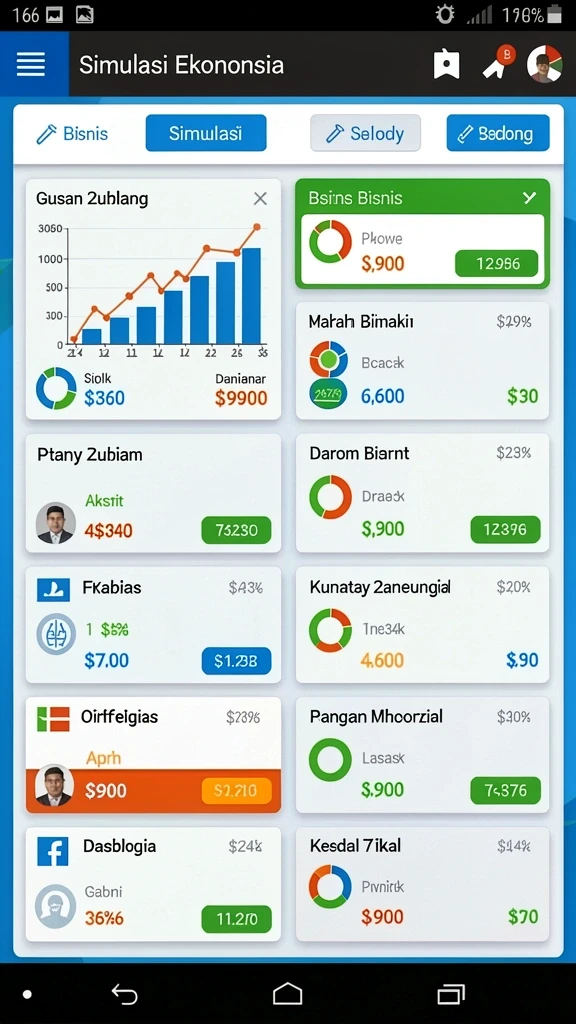Open the profile avatar in the app bar

click(x=545, y=64)
